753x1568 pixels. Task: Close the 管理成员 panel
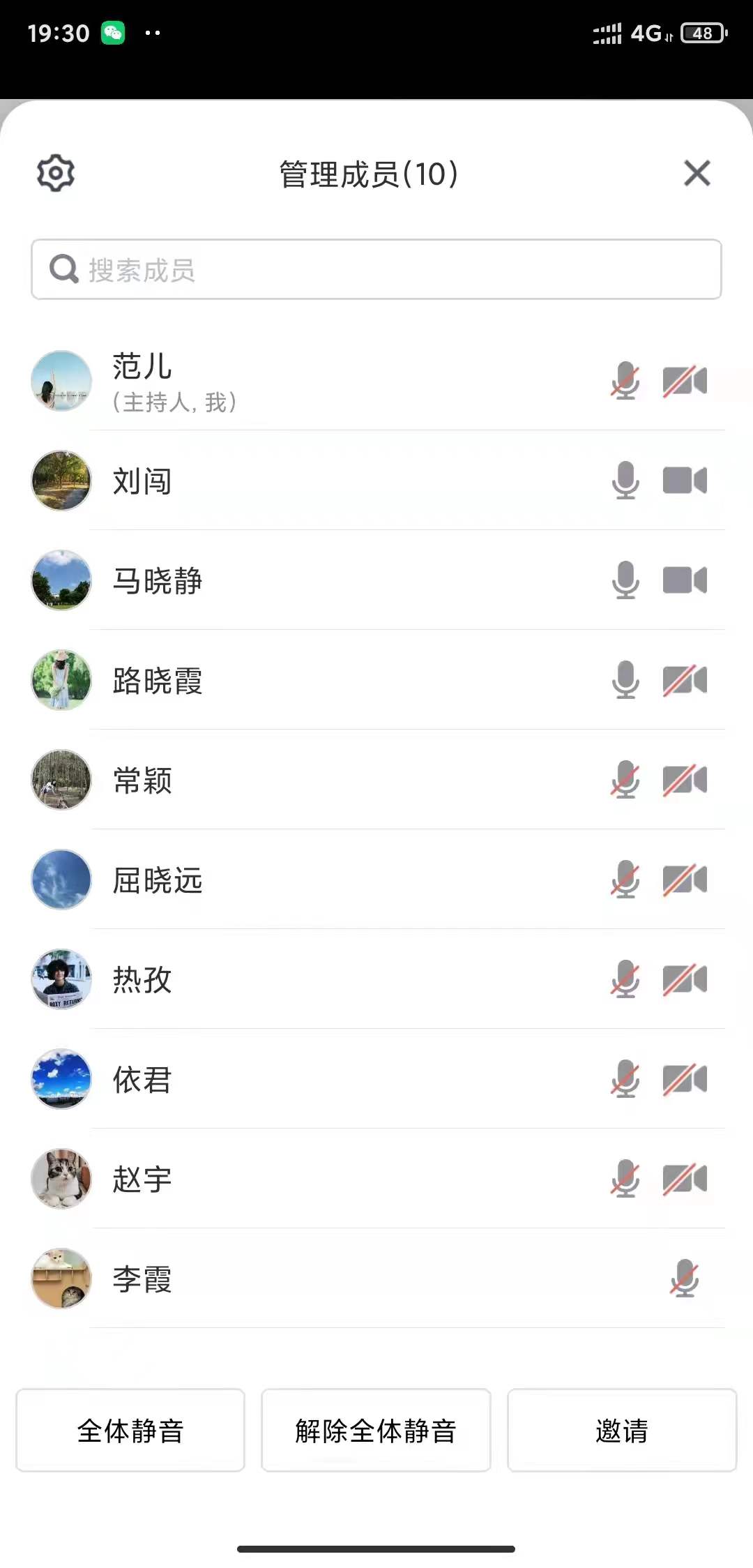[x=697, y=173]
